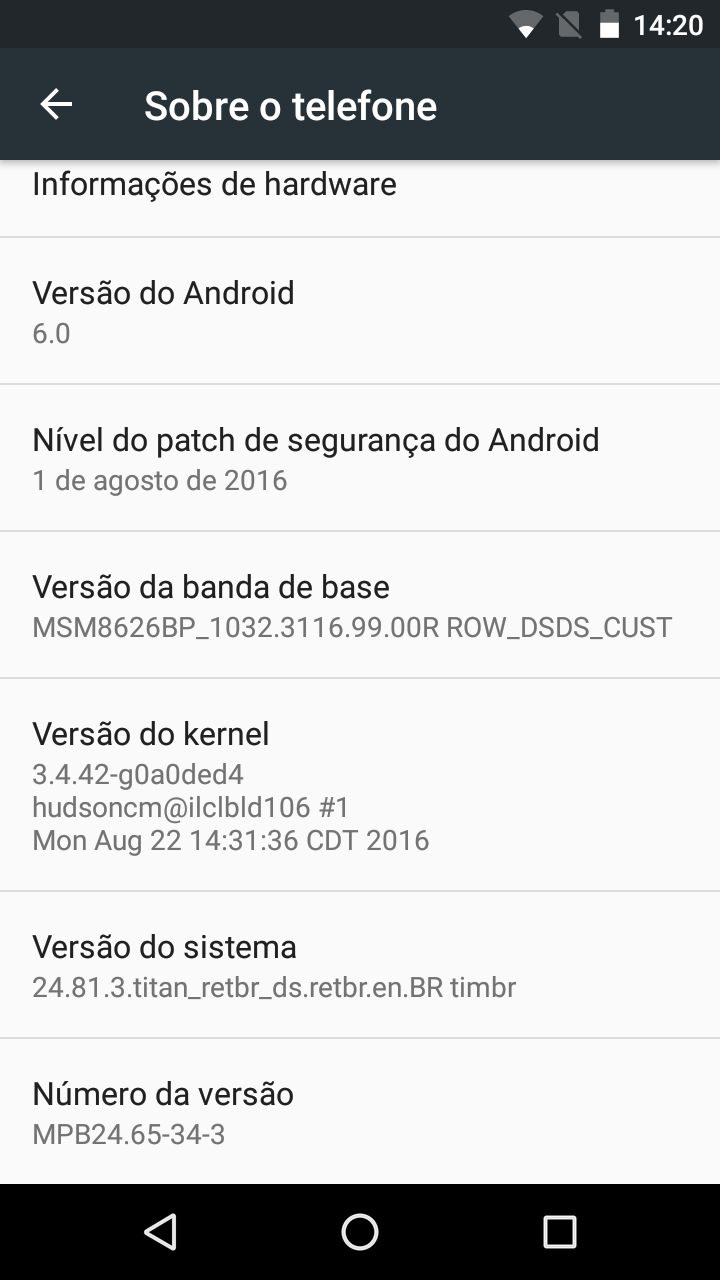The height and width of the screenshot is (1280, 720).
Task: Select Nível do patch de segurança do Android
Action: coord(360,458)
